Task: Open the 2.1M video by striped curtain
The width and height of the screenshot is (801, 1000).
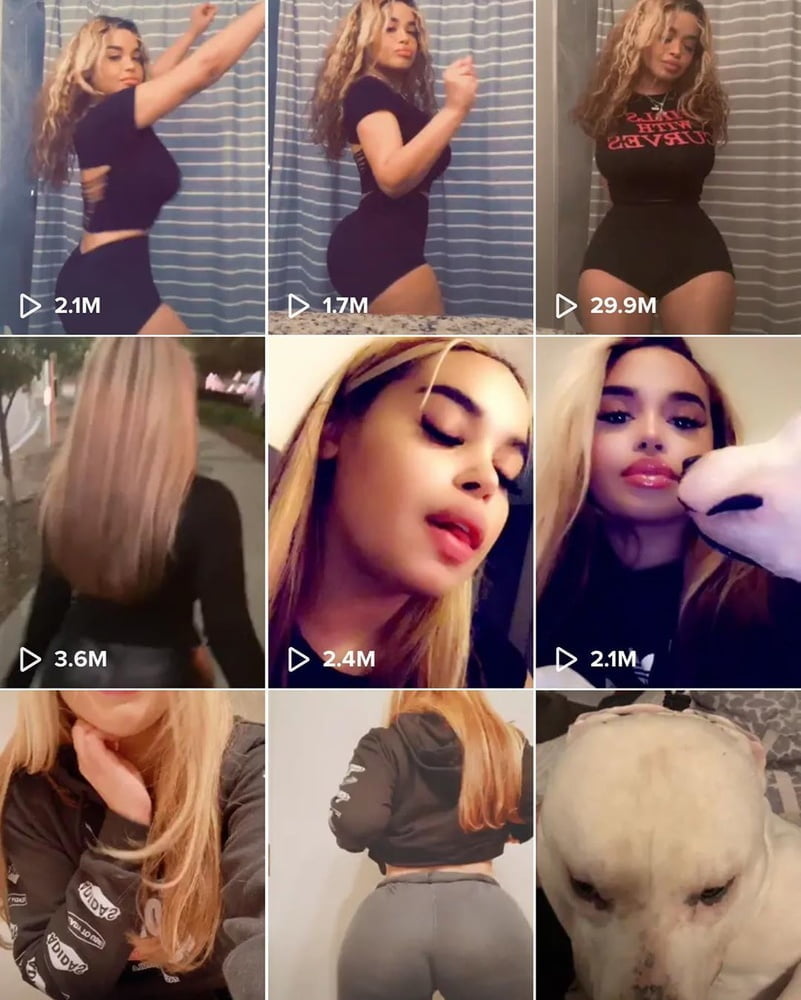Action: [132, 167]
